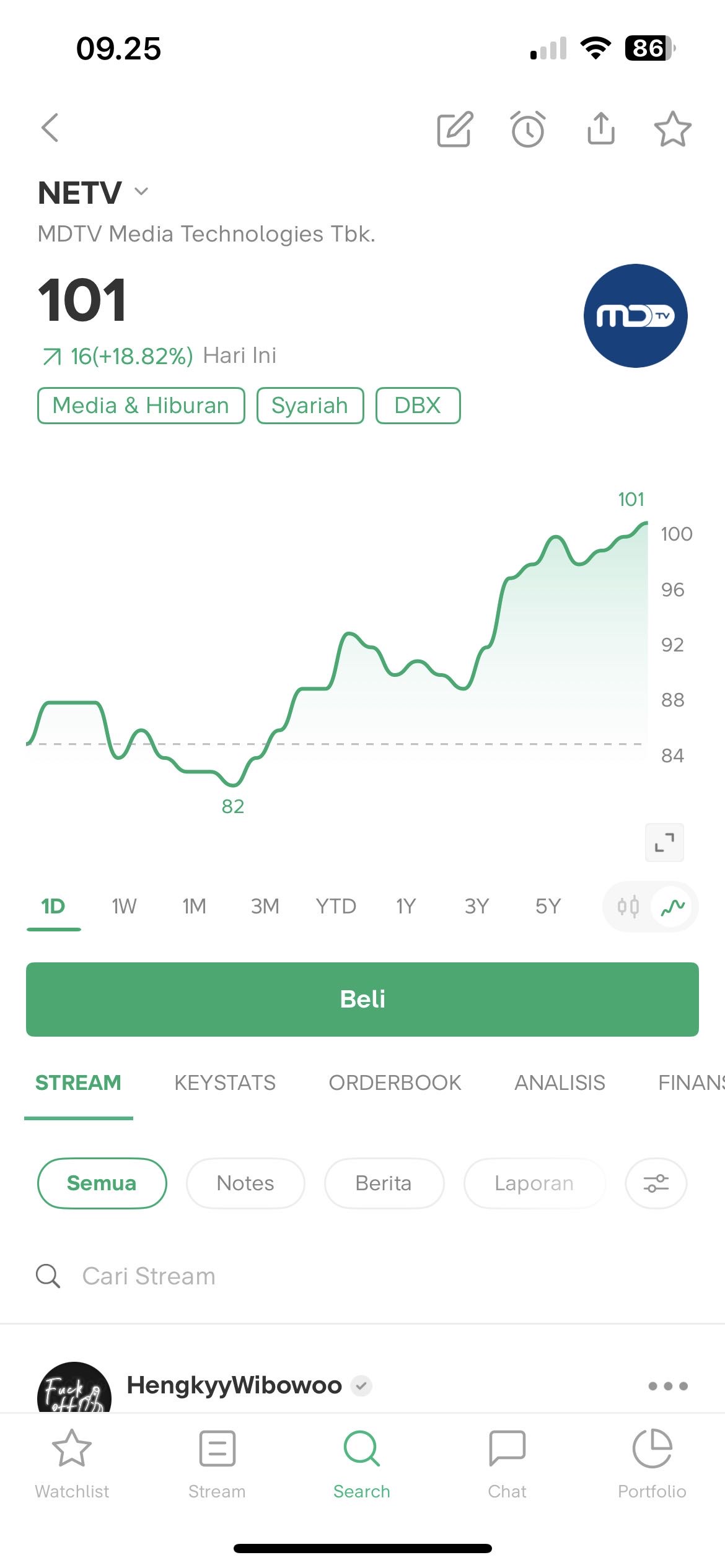Share the NETV stock page
Viewport: 725px width, 1568px height.
[x=600, y=129]
